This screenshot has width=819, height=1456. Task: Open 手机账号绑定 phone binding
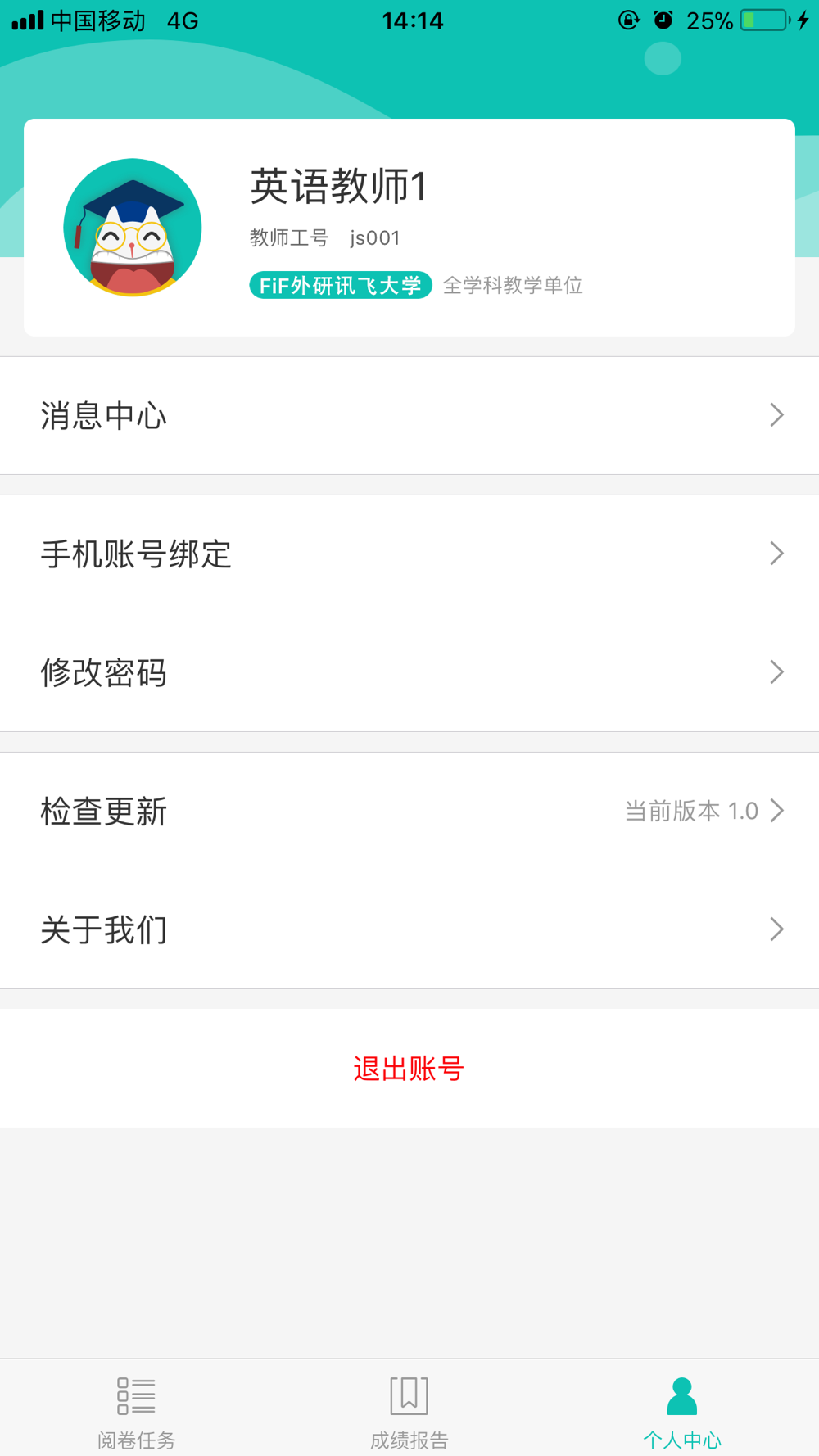pyautogui.click(x=409, y=554)
